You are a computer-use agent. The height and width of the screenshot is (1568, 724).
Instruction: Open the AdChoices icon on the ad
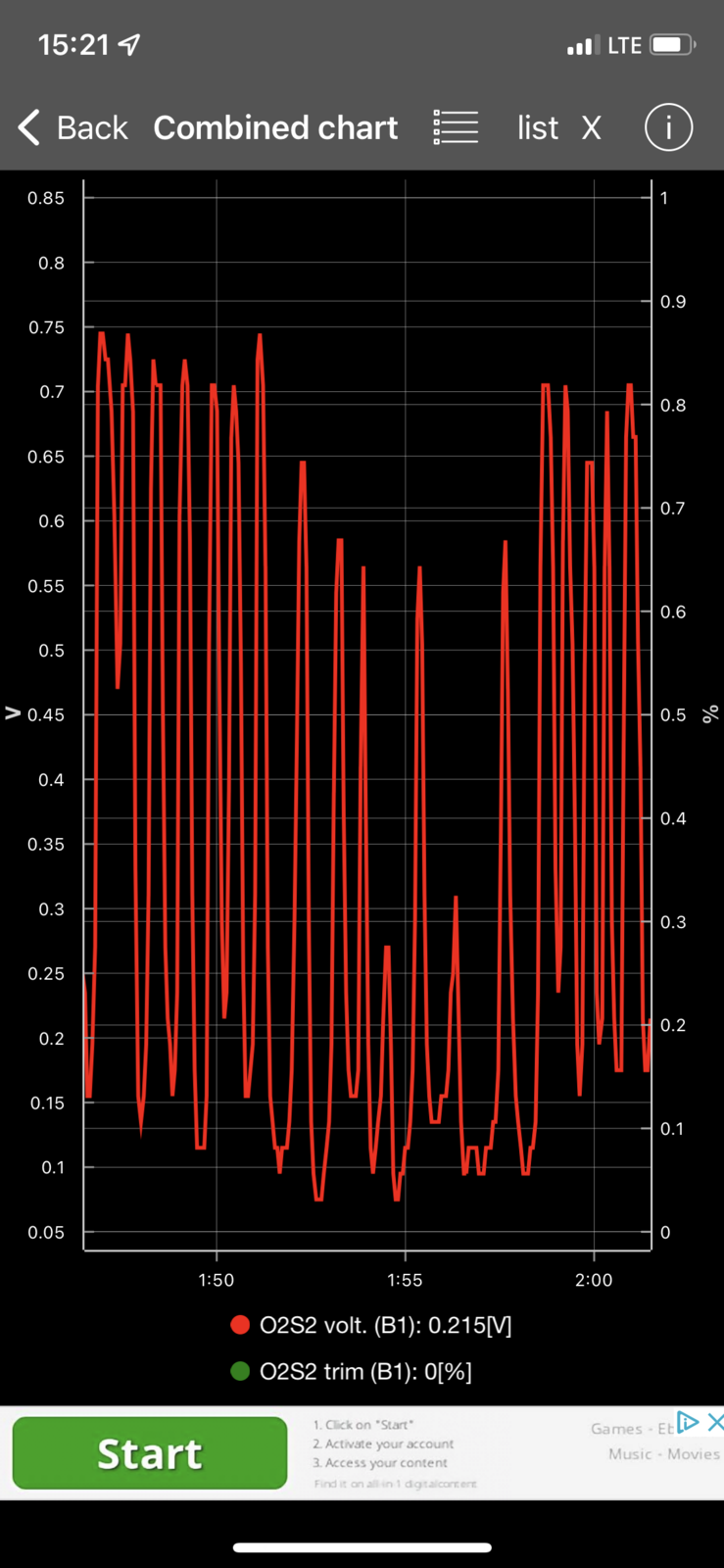pos(689,1422)
